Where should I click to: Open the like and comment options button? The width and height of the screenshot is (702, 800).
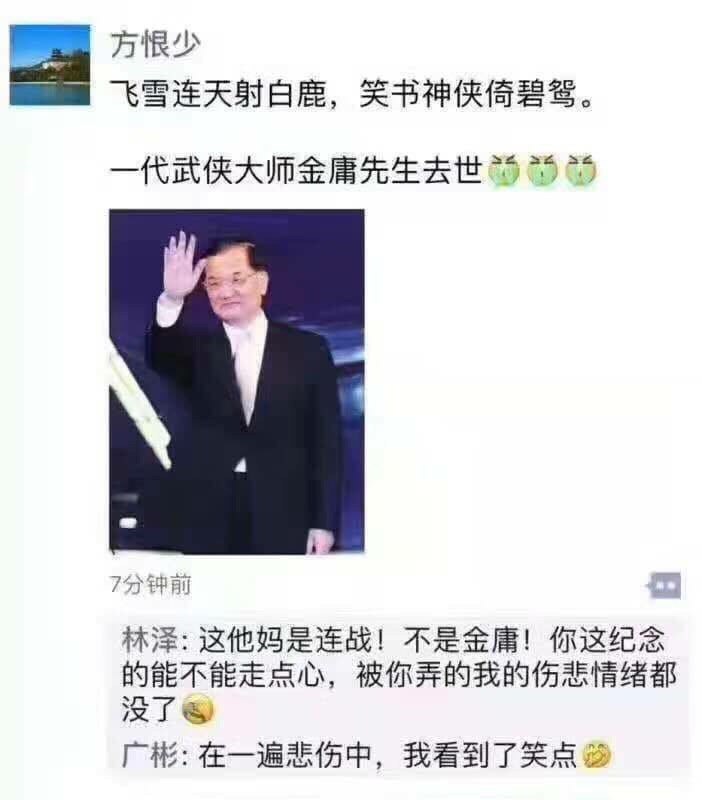coord(664,586)
